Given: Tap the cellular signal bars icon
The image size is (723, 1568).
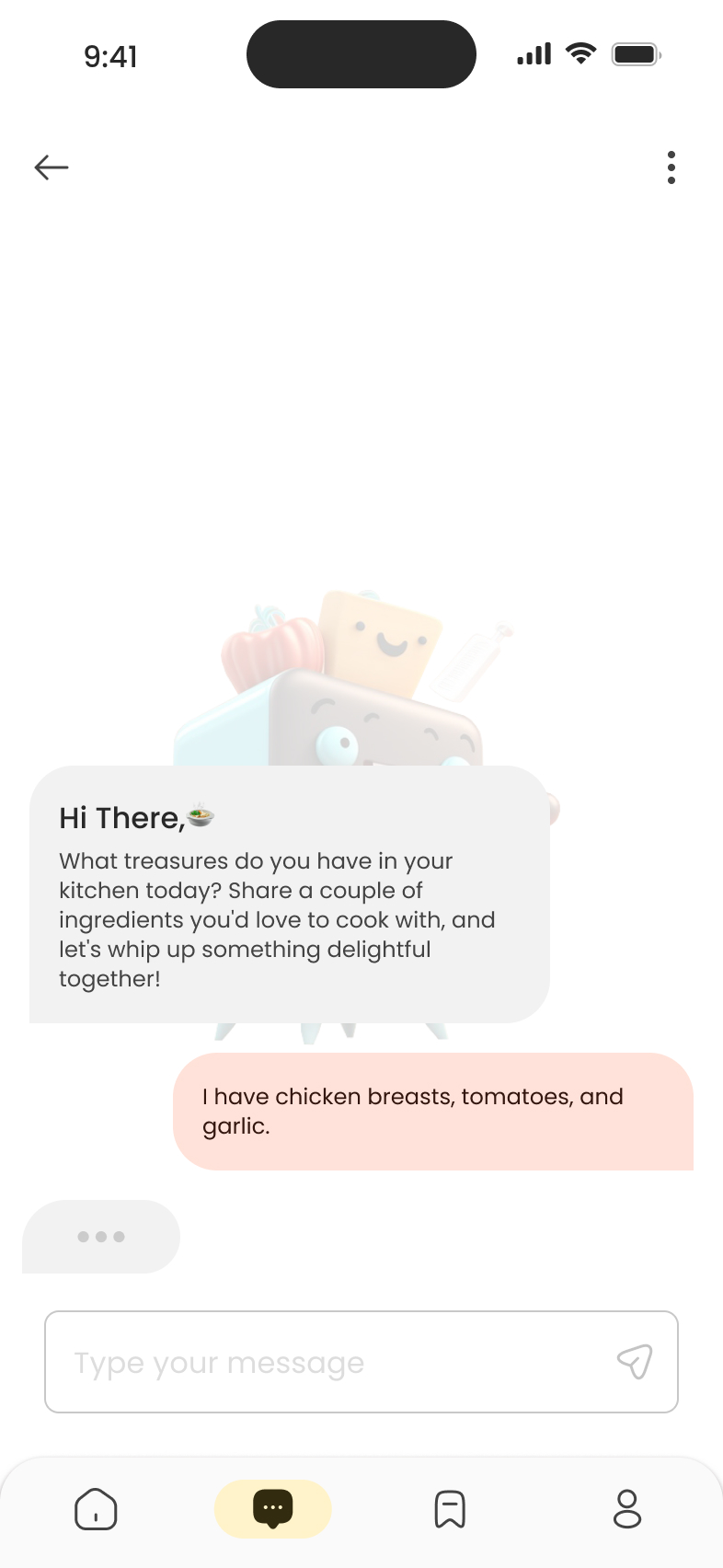Looking at the screenshot, I should (x=533, y=53).
